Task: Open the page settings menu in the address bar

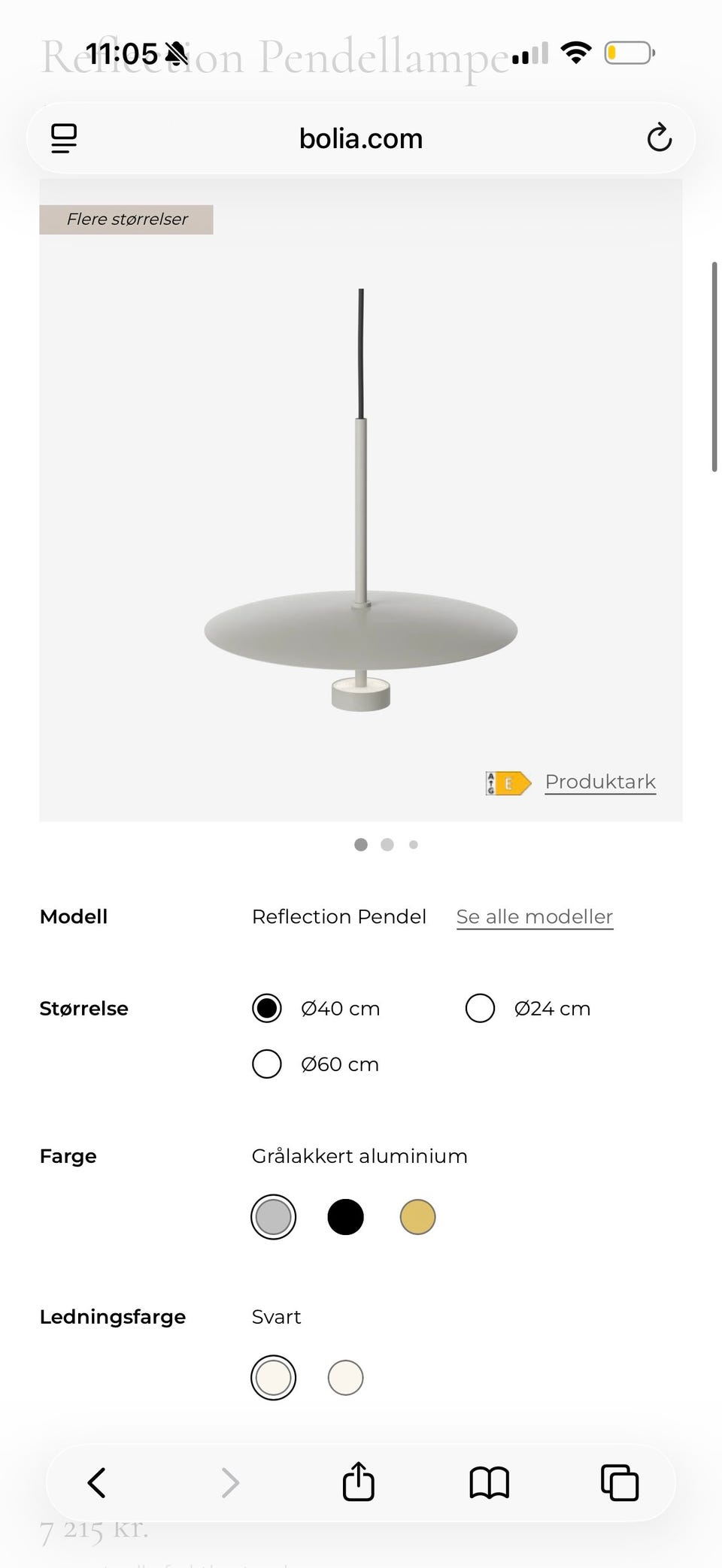Action: coord(63,138)
